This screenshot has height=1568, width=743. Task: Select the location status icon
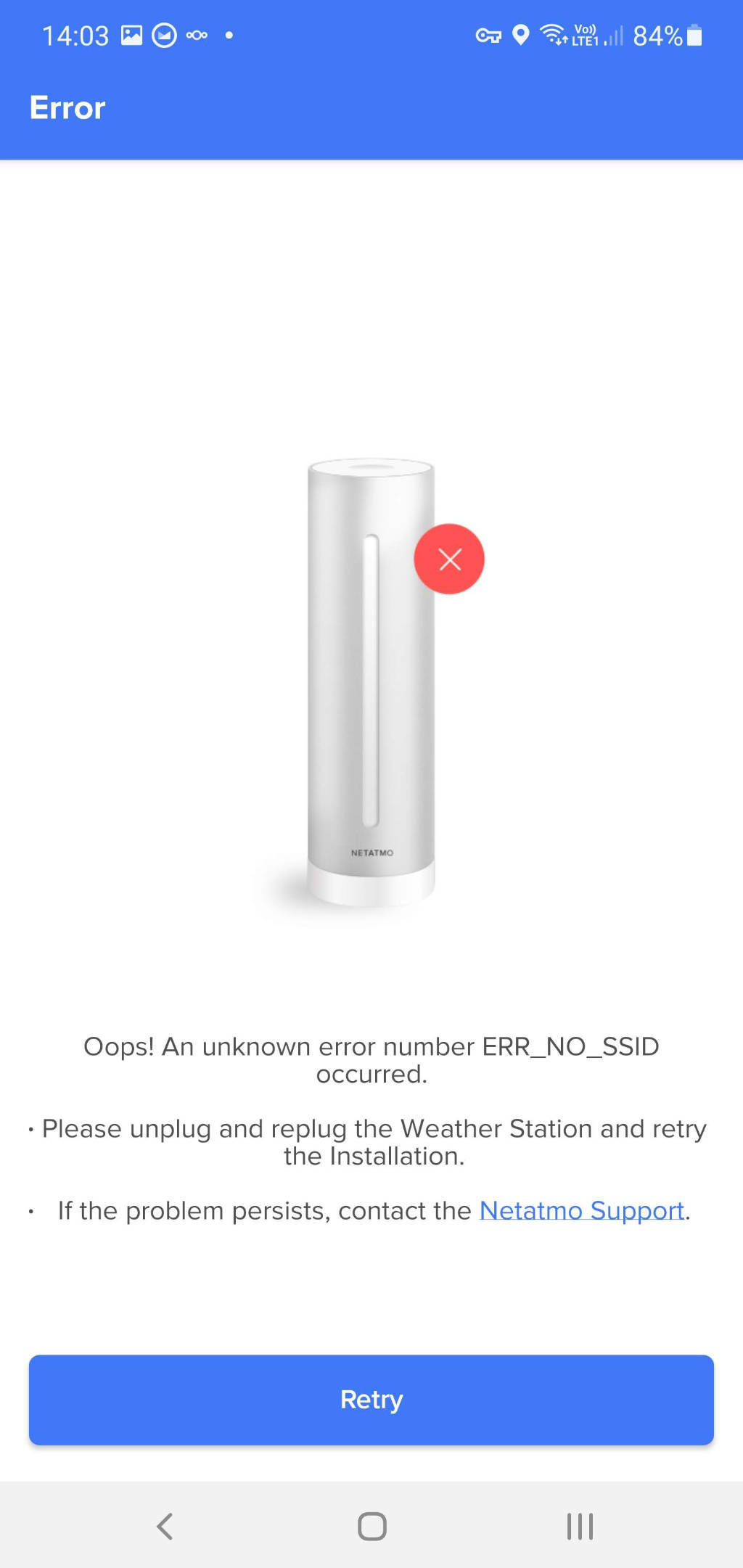pos(520,34)
